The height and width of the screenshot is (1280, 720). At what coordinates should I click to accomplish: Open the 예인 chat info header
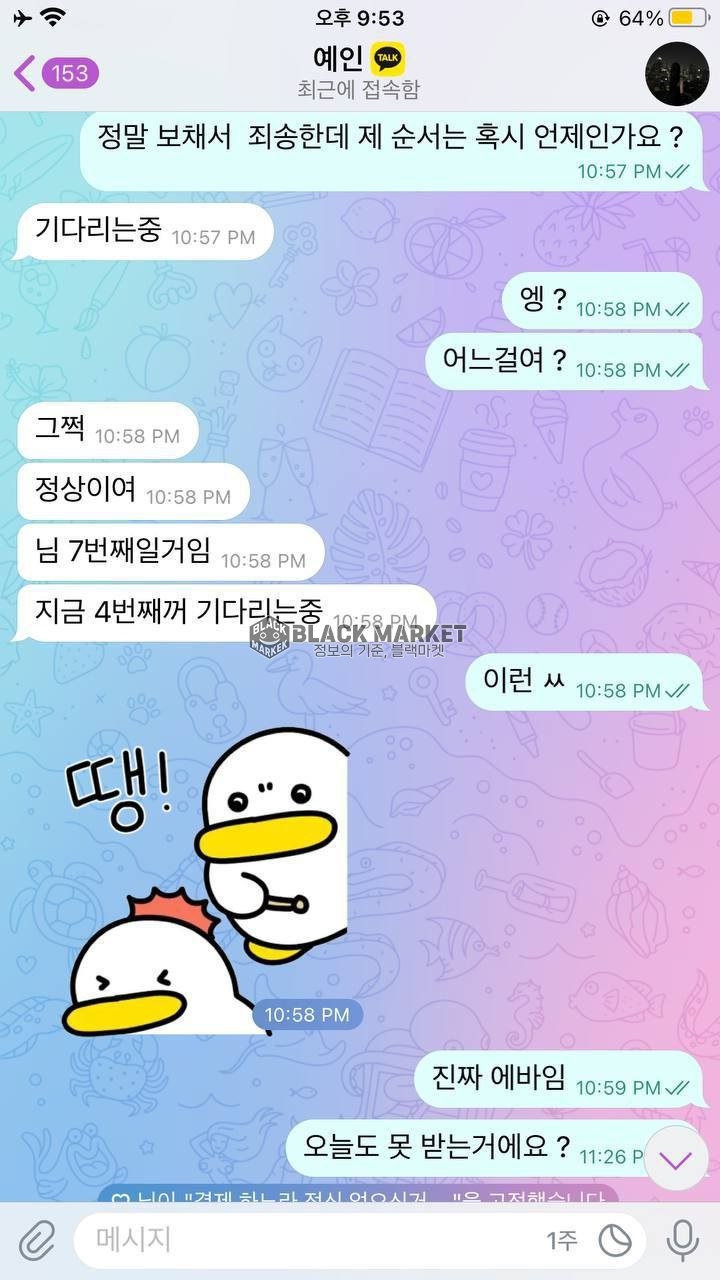click(x=358, y=72)
